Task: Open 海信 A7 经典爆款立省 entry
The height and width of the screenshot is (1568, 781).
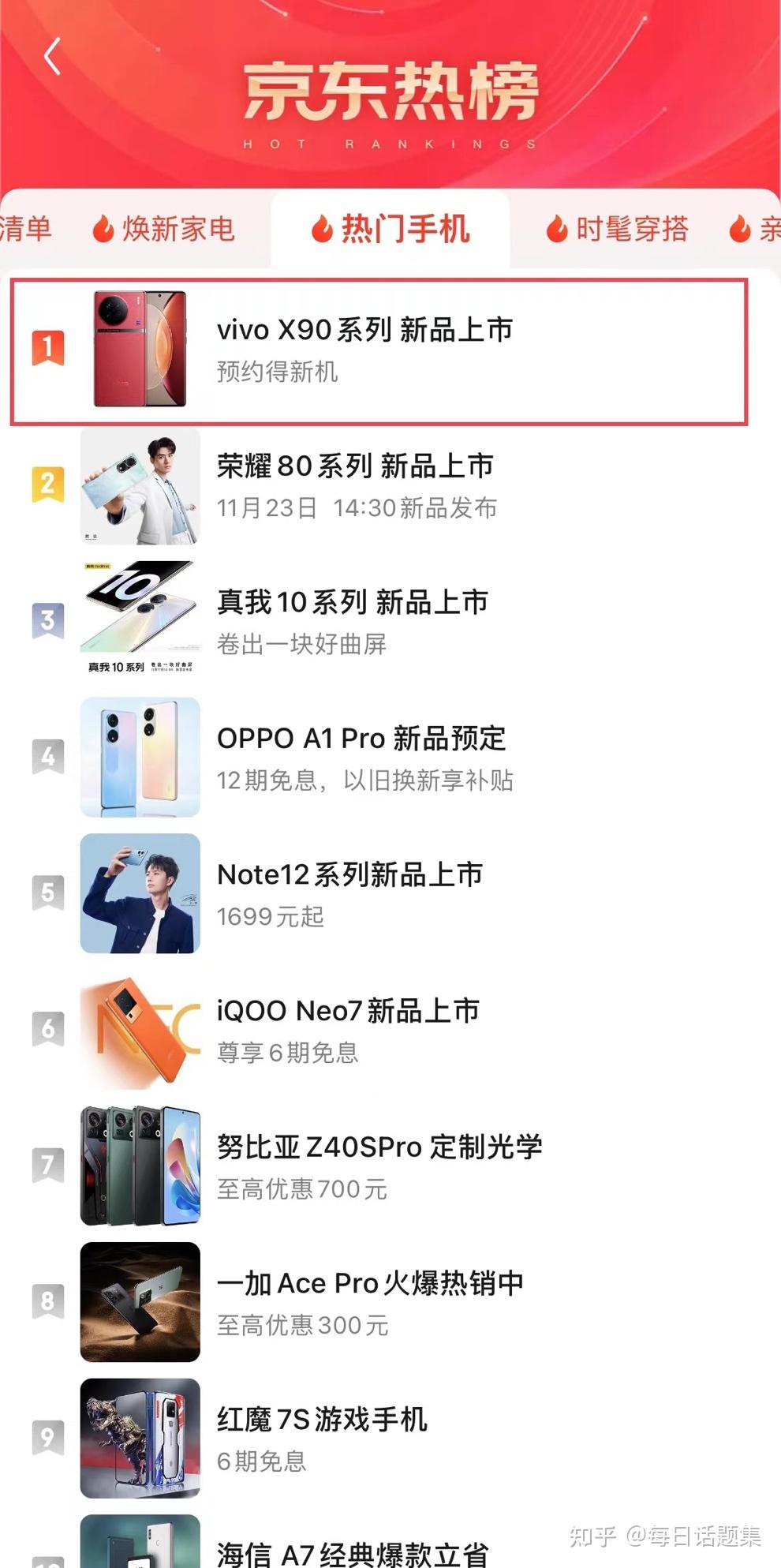Action: click(353, 1552)
